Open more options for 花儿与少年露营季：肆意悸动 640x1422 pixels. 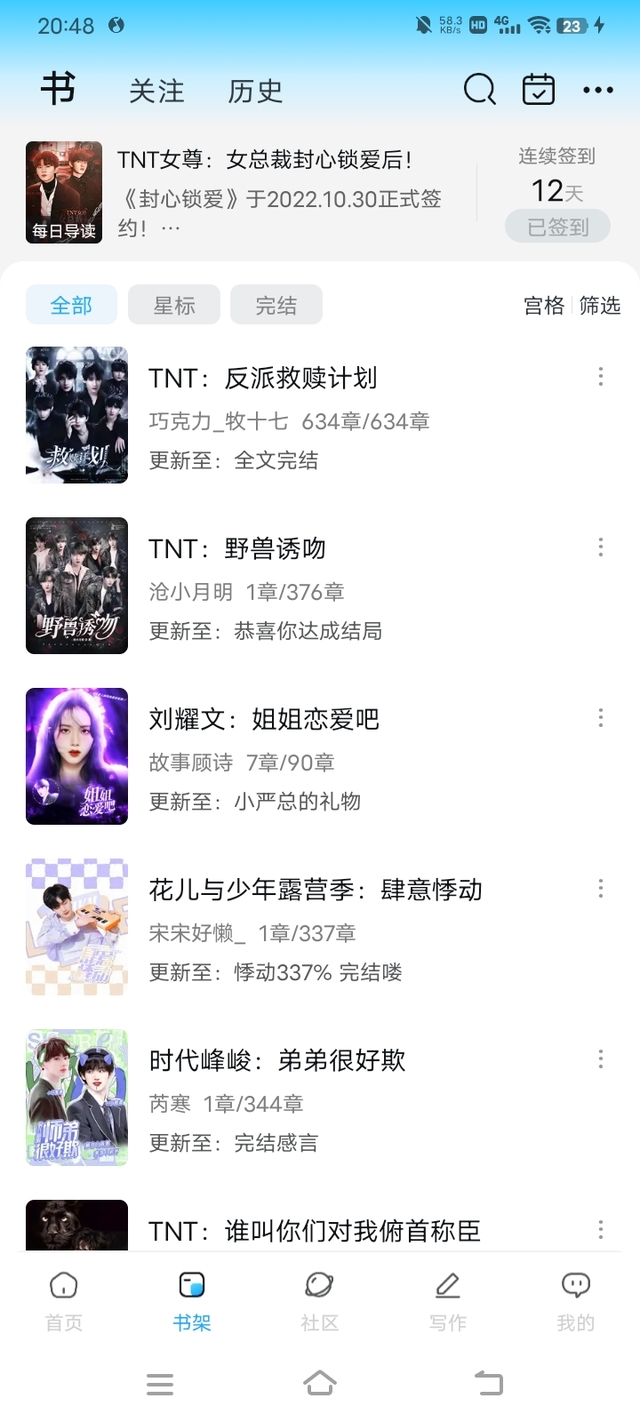(601, 888)
